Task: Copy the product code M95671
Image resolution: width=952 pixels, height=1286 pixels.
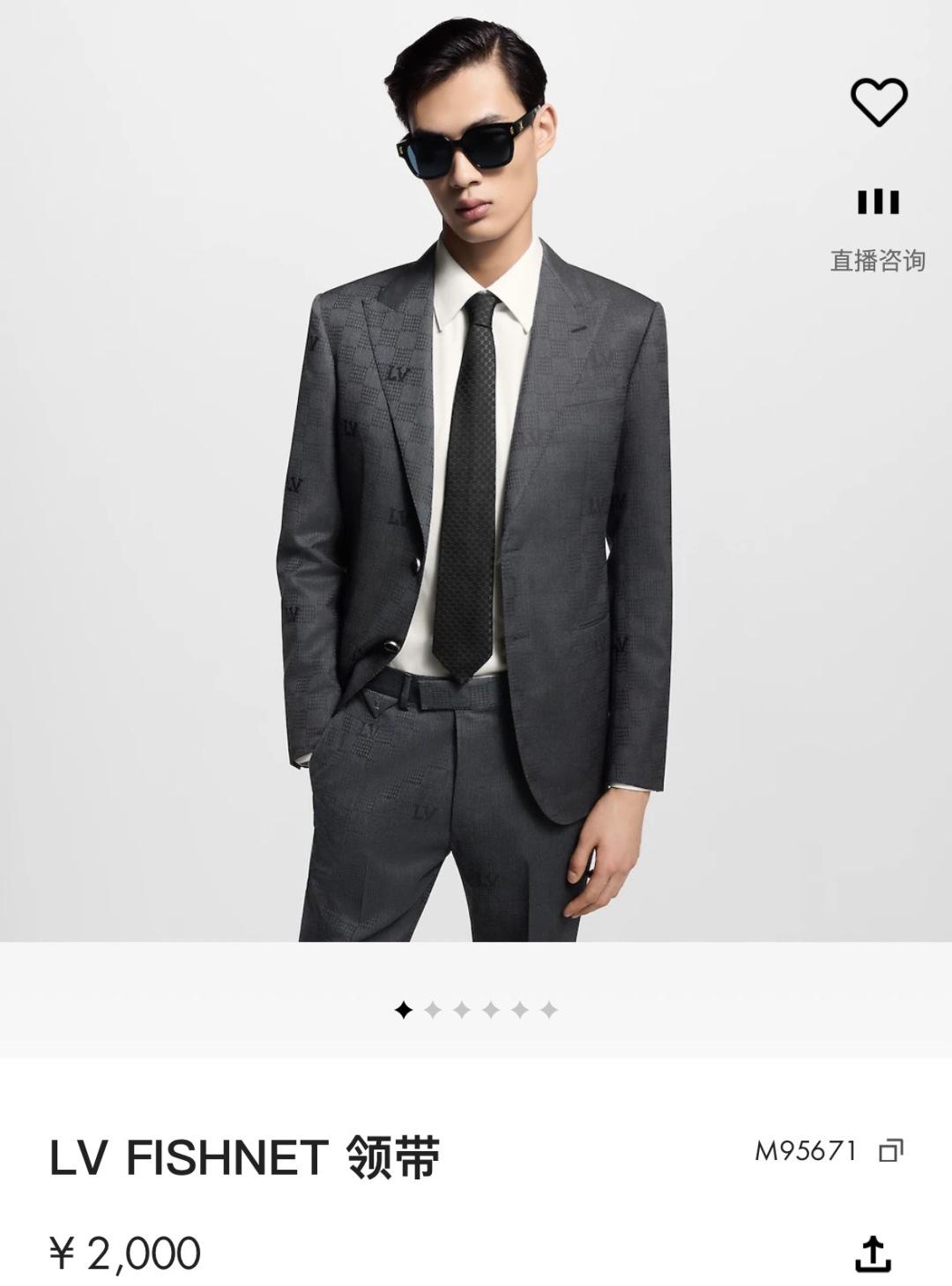Action: coord(891,1151)
